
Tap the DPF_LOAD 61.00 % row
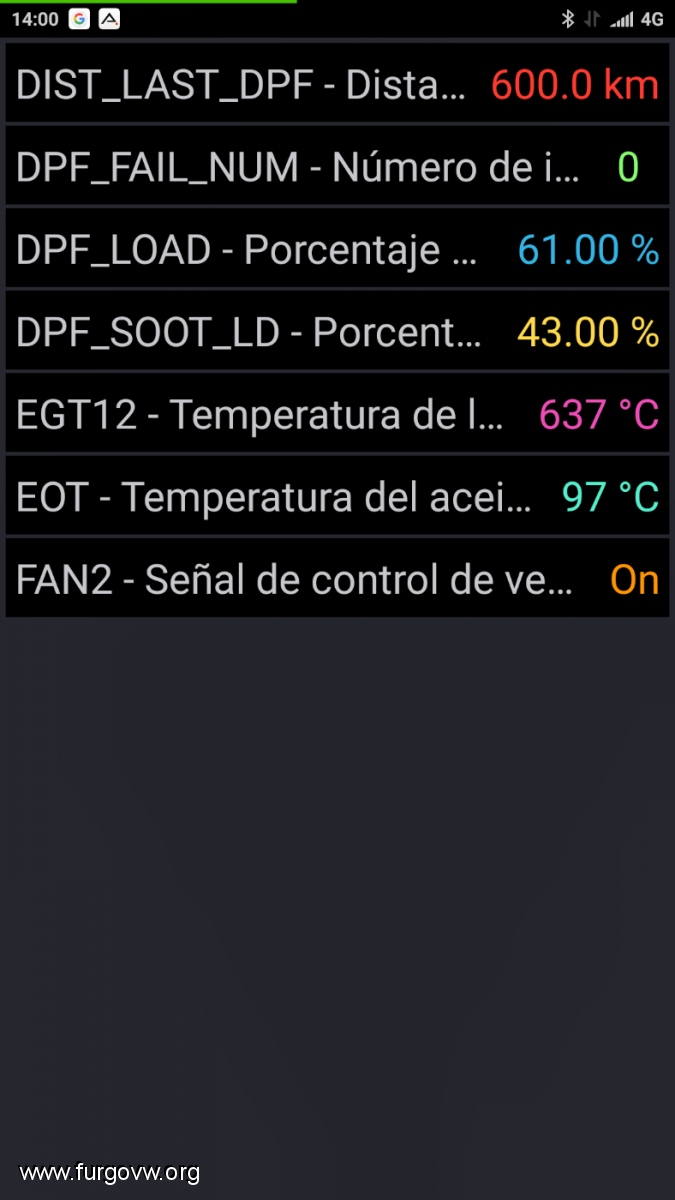click(x=337, y=249)
